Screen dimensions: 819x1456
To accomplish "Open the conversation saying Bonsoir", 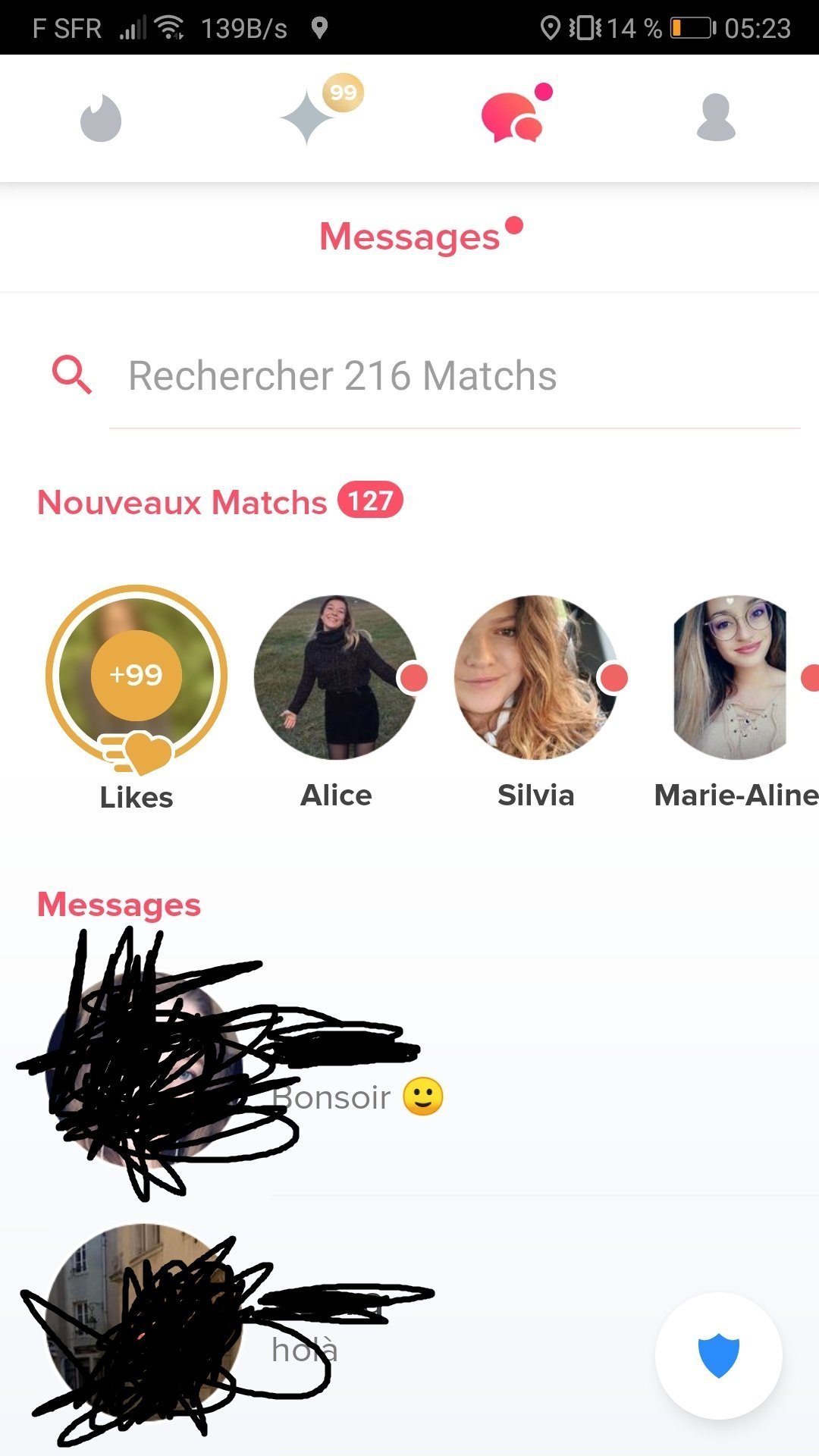I will pyautogui.click(x=409, y=1069).
